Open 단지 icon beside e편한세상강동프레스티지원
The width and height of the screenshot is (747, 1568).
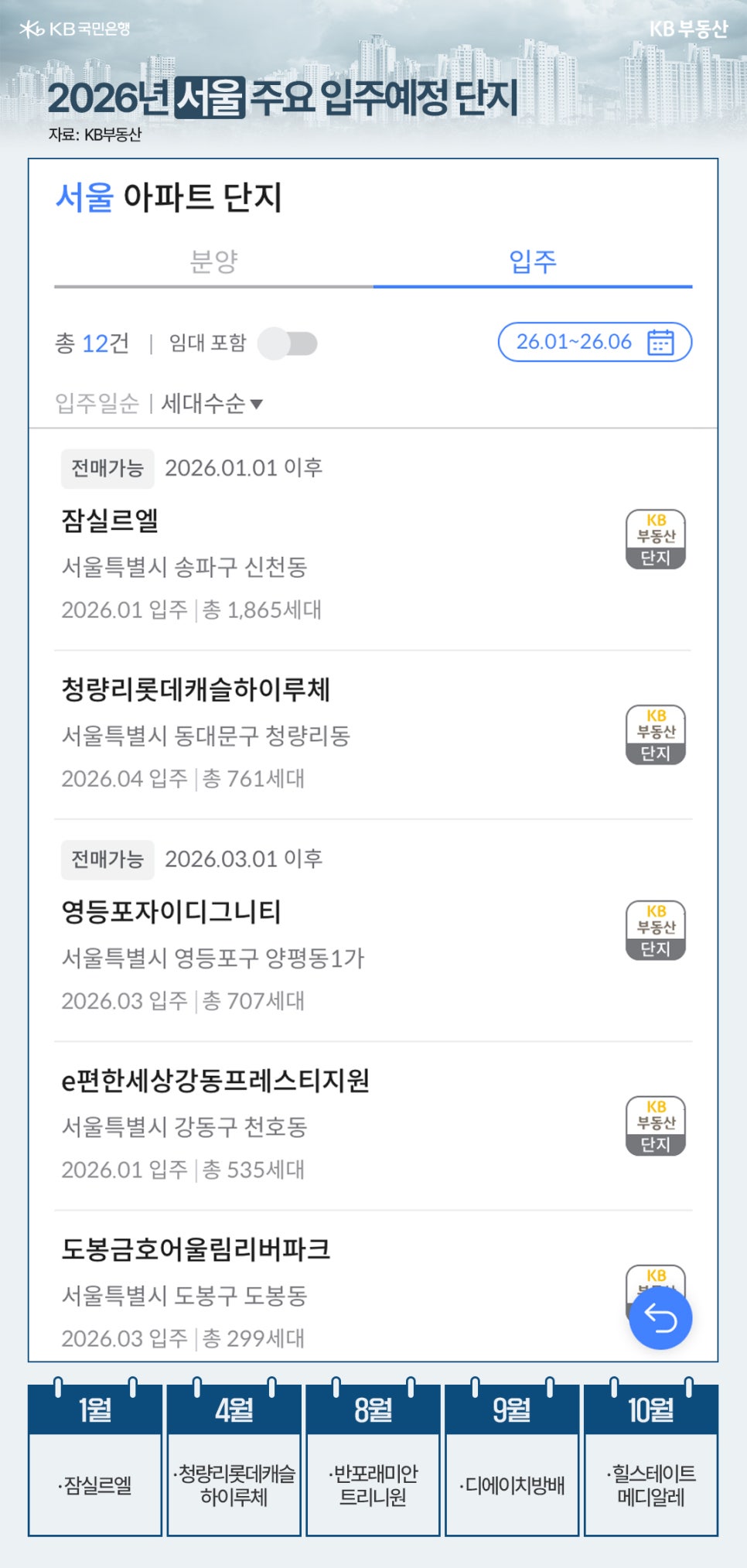click(x=654, y=1127)
